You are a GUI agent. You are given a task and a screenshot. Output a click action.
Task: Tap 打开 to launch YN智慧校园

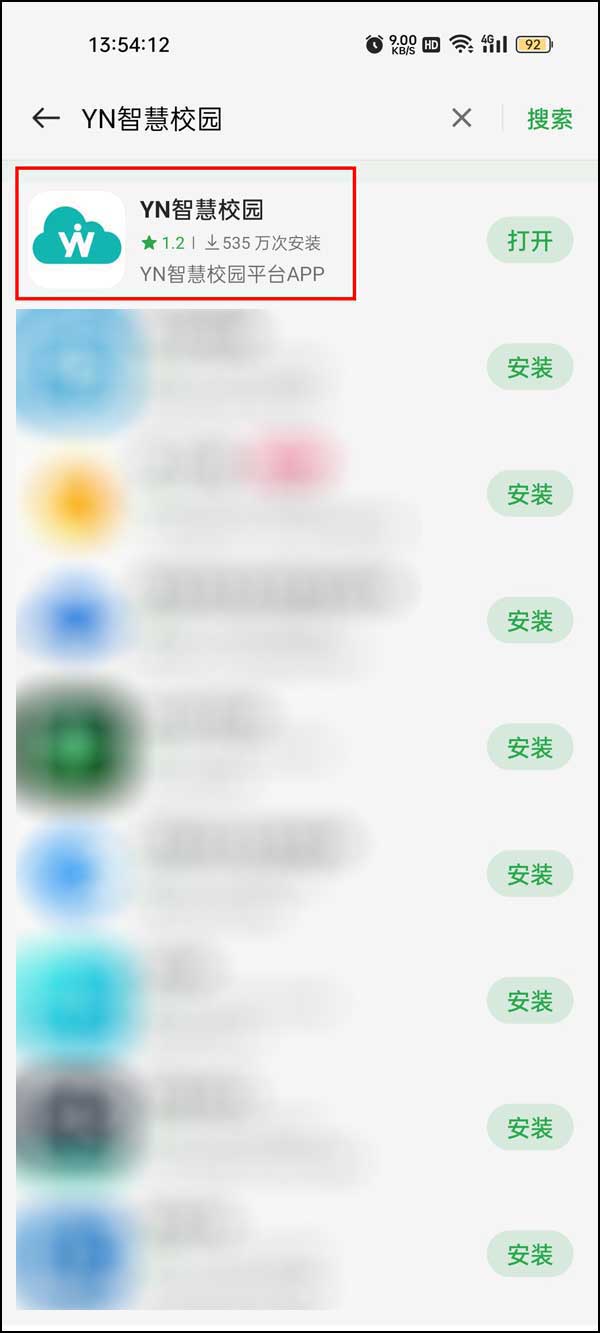point(530,241)
